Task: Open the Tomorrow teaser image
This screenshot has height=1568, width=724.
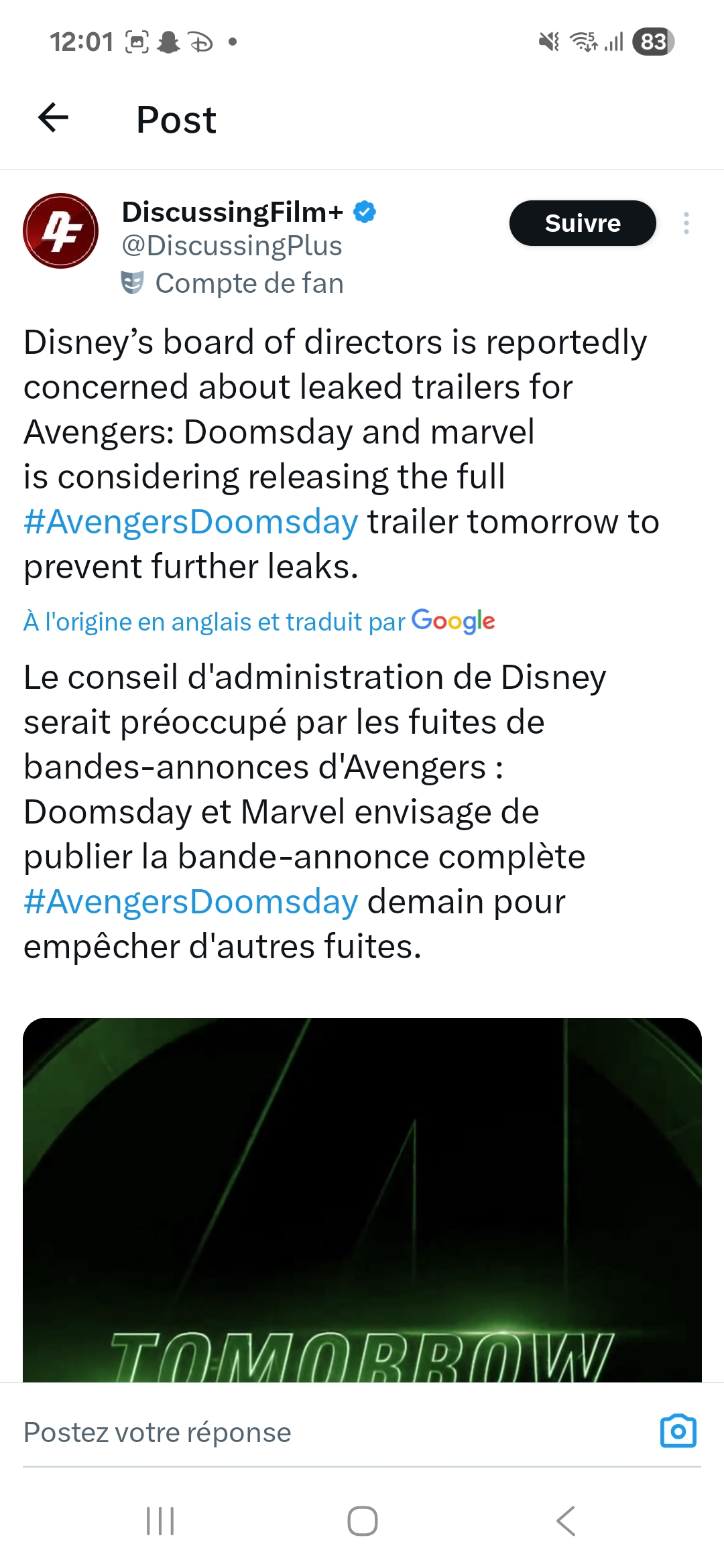Action: [362, 1199]
